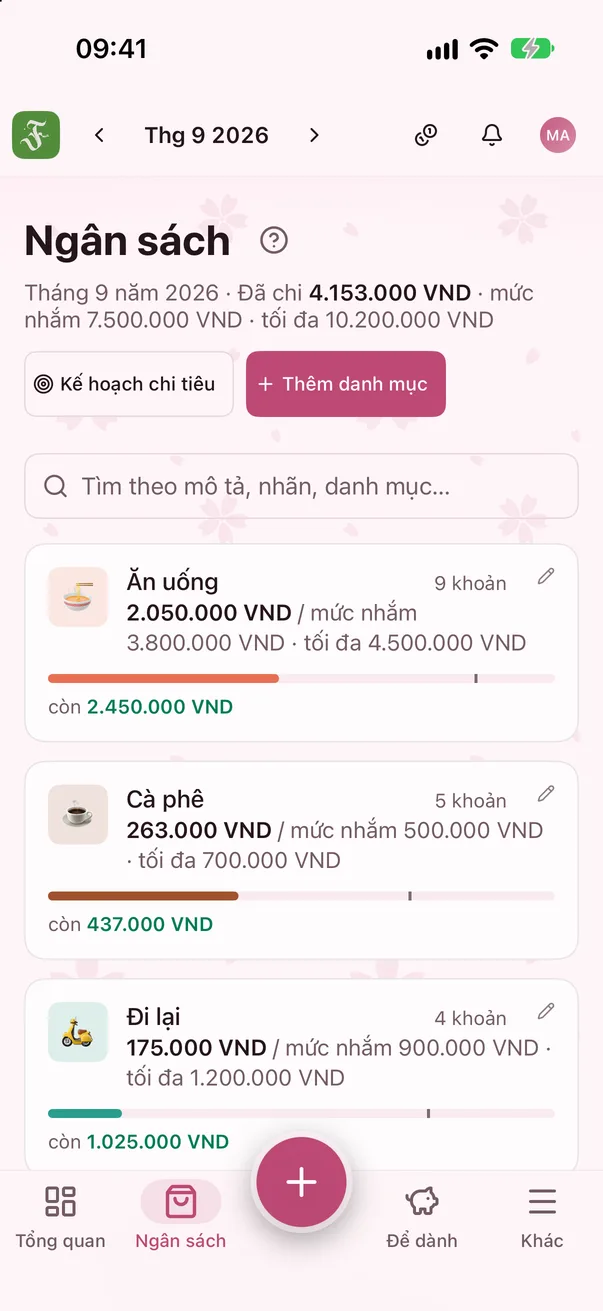Edit the Ăn uống category
Viewport: 603px width, 1311px height.
[546, 576]
